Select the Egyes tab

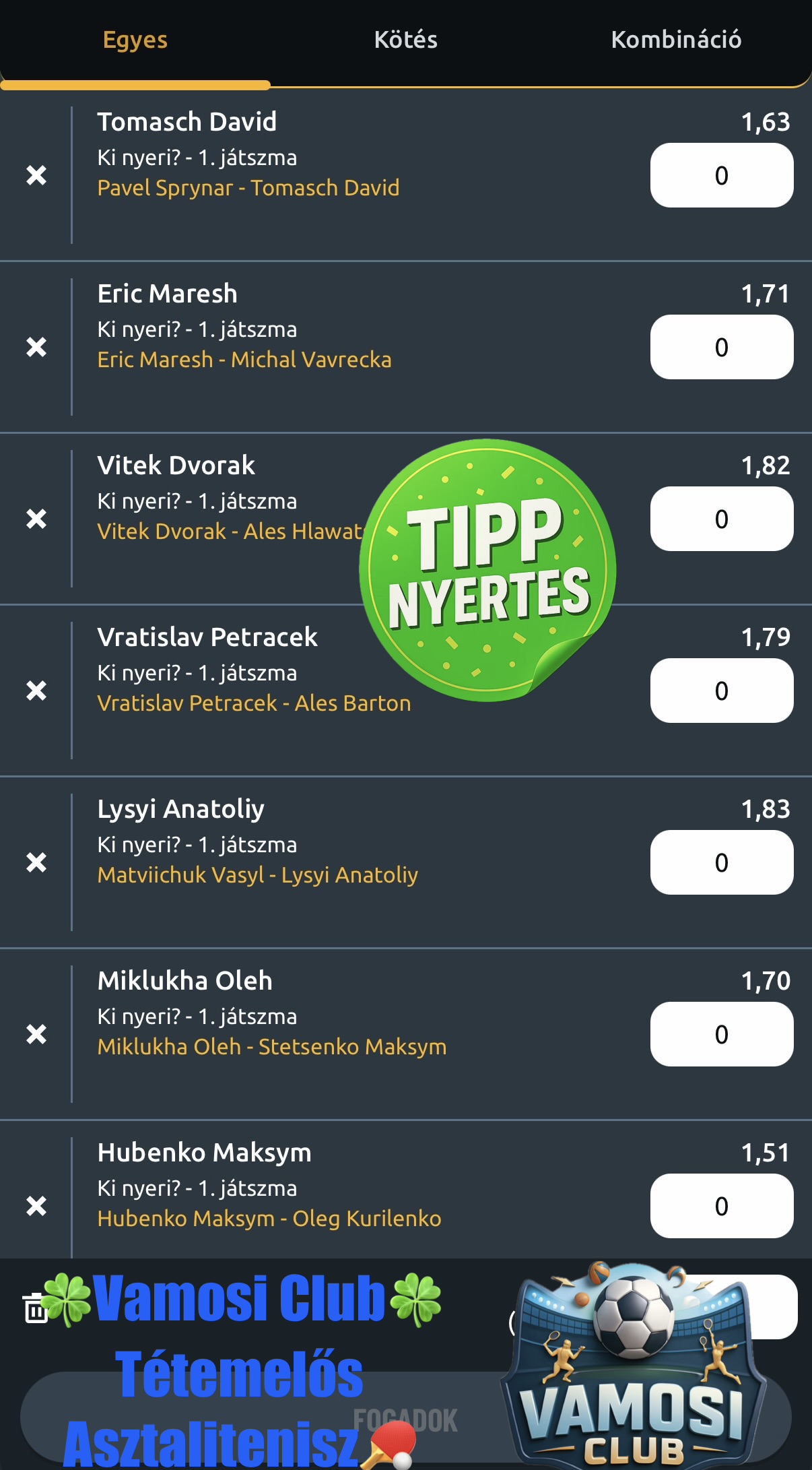135,40
